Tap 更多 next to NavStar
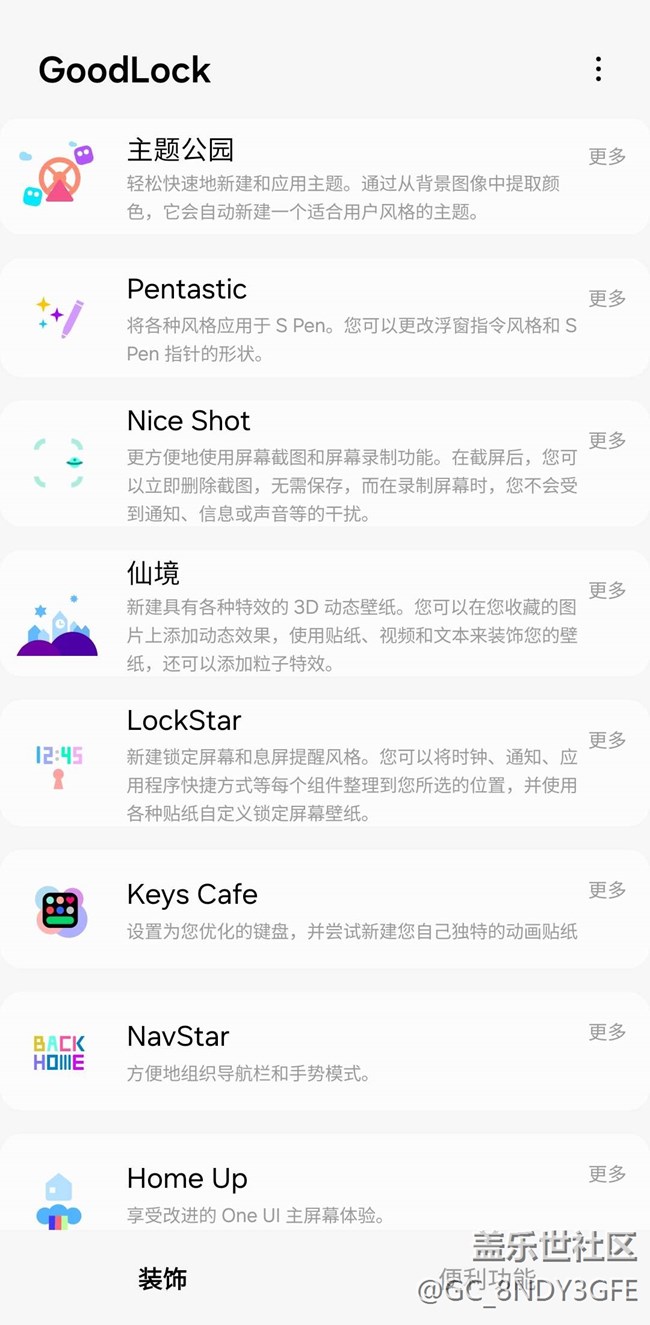This screenshot has width=650, height=1325. pos(607,1032)
